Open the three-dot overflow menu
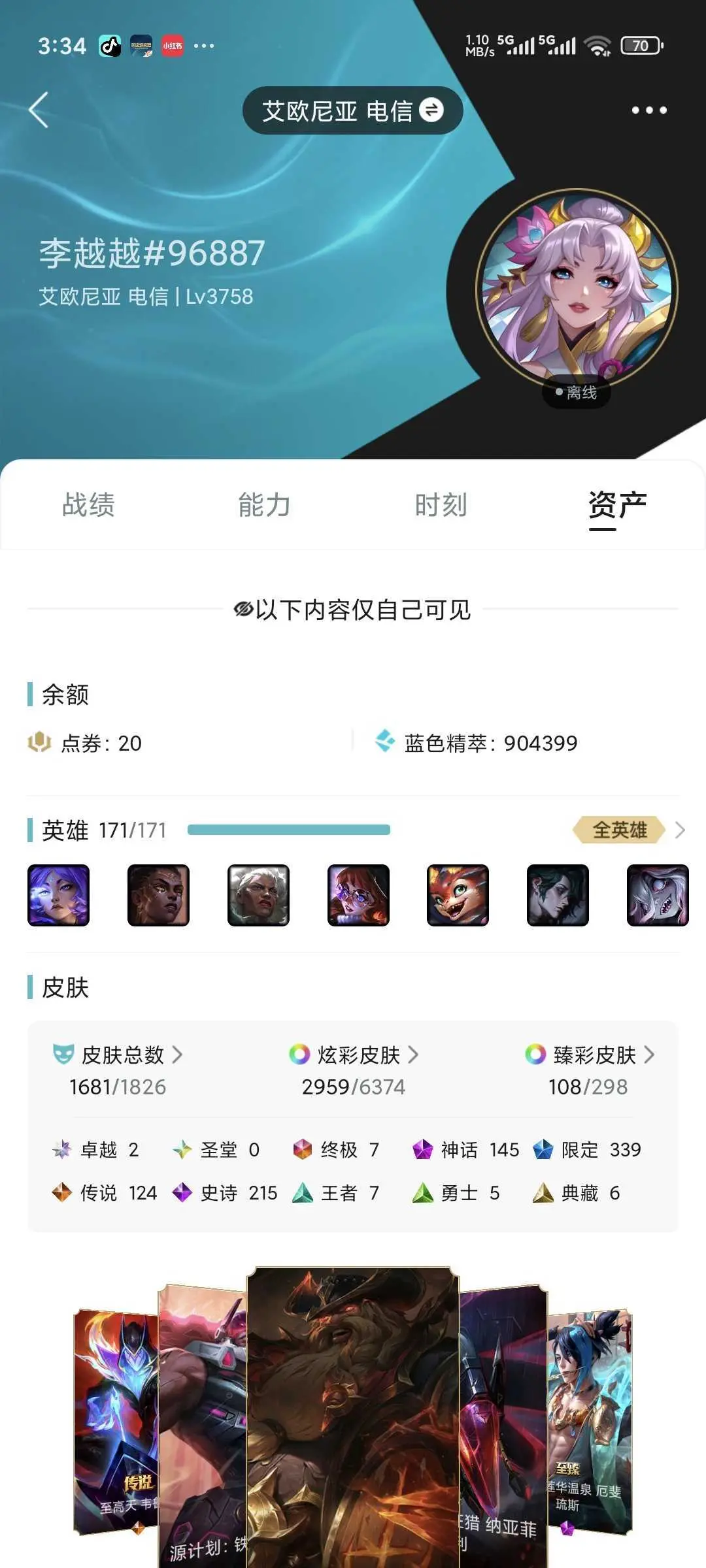706x1568 pixels. tap(649, 110)
